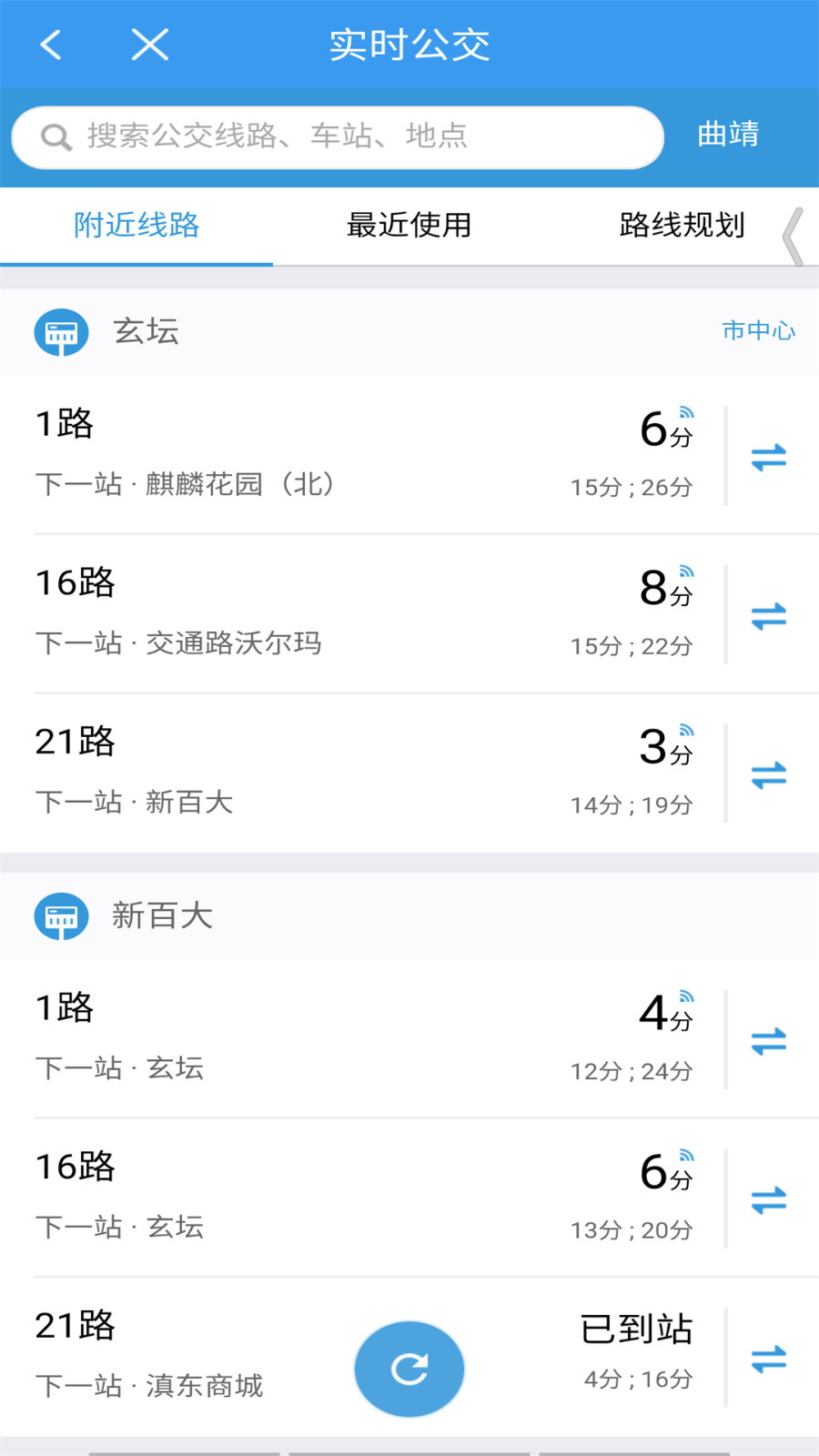Reverse direction for 21路 toward 滇东商城
The image size is (819, 1456).
tap(769, 1360)
